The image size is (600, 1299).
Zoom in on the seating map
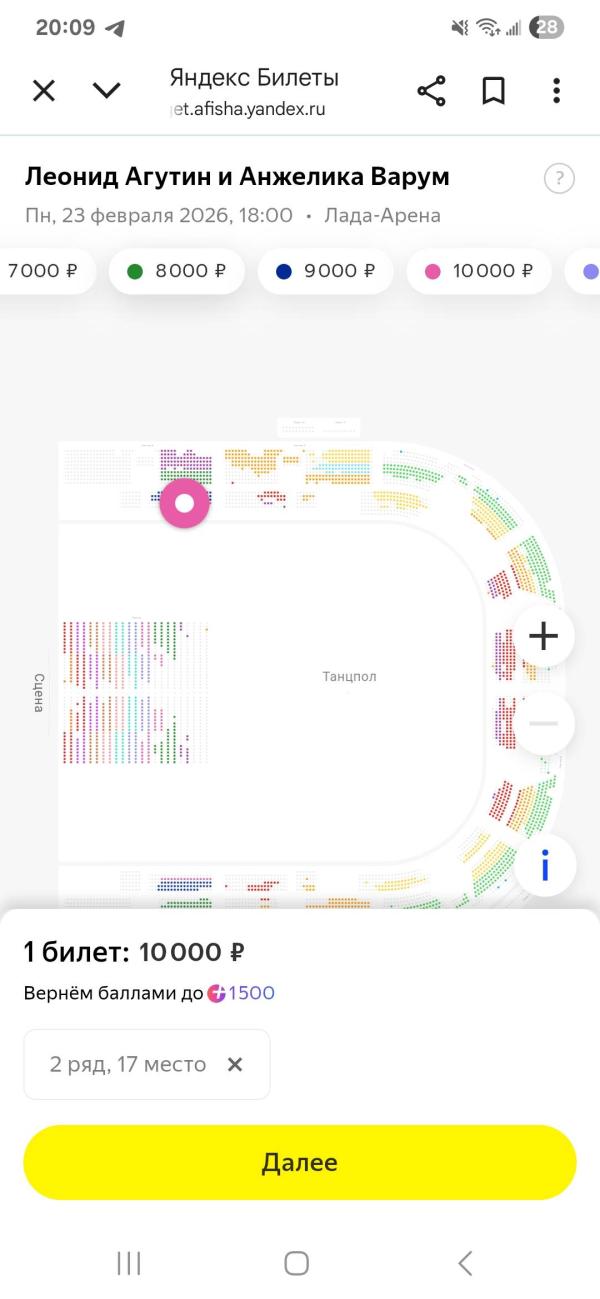(543, 636)
